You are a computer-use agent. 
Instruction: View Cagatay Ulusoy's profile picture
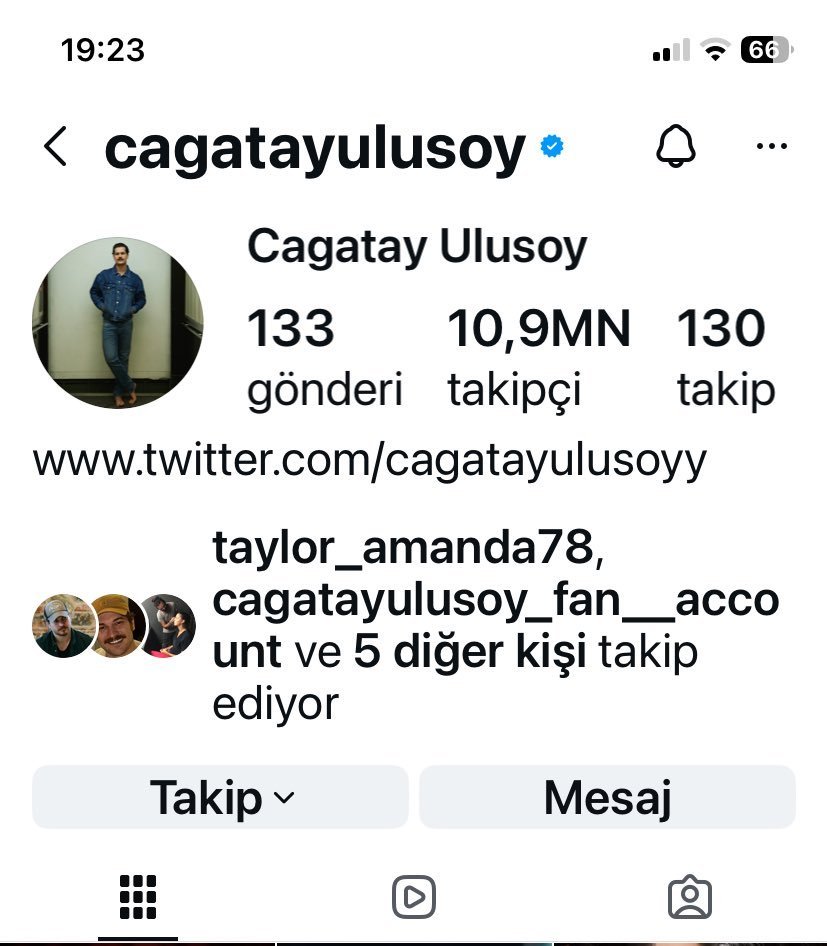pos(118,323)
